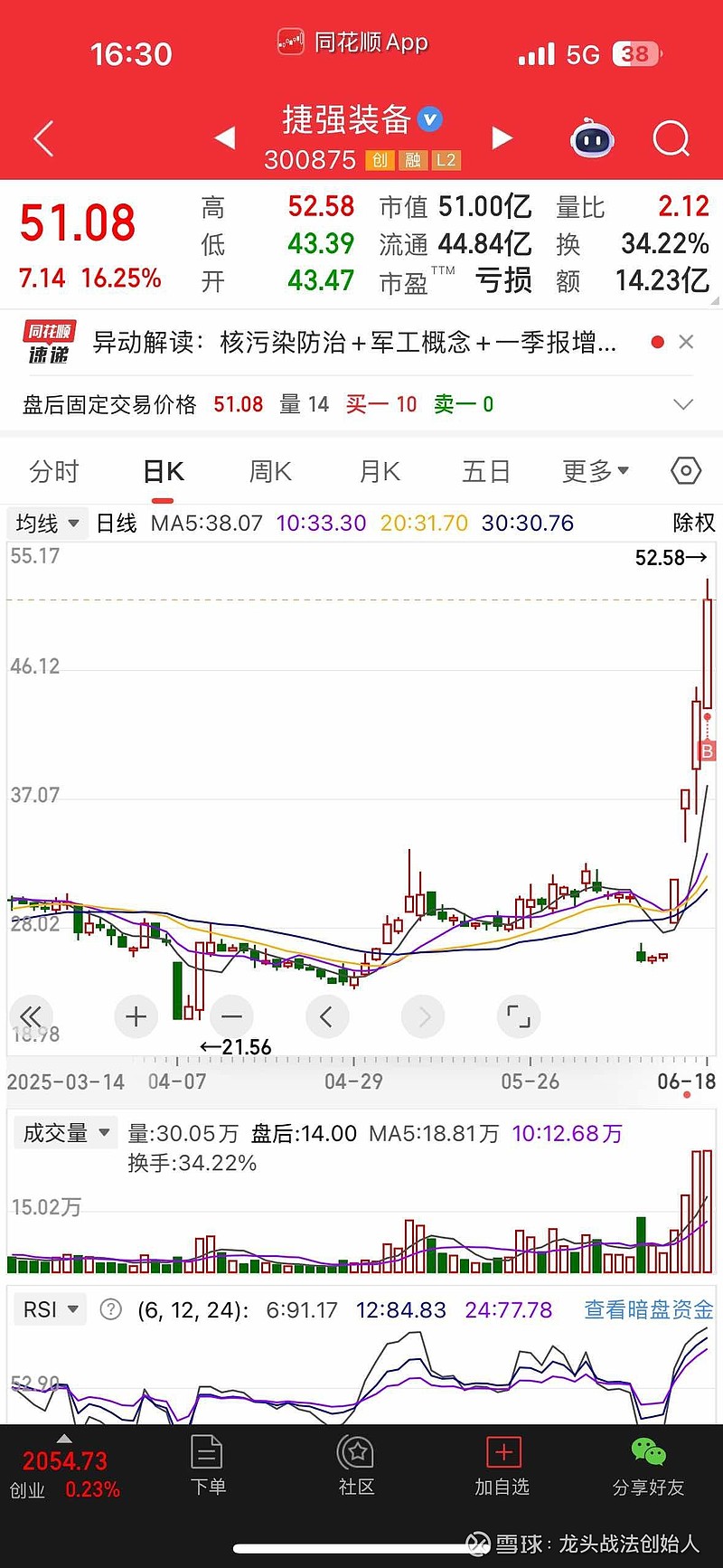Image resolution: width=723 pixels, height=1568 pixels.
Task: Expand the 盘后固定交易价格 row
Action: (x=684, y=404)
